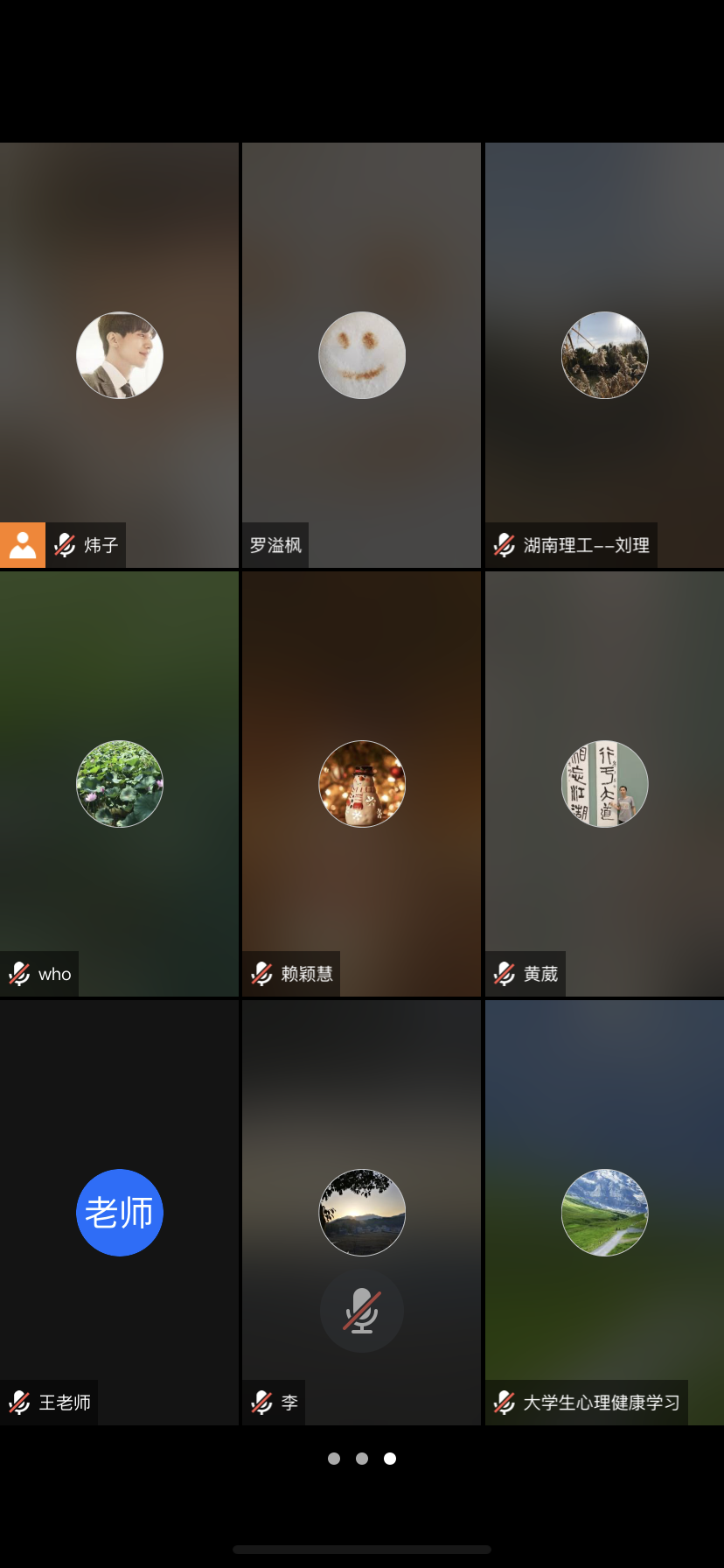The width and height of the screenshot is (724, 1568).
Task: Open 王老师's participant tile
Action: [119, 1213]
